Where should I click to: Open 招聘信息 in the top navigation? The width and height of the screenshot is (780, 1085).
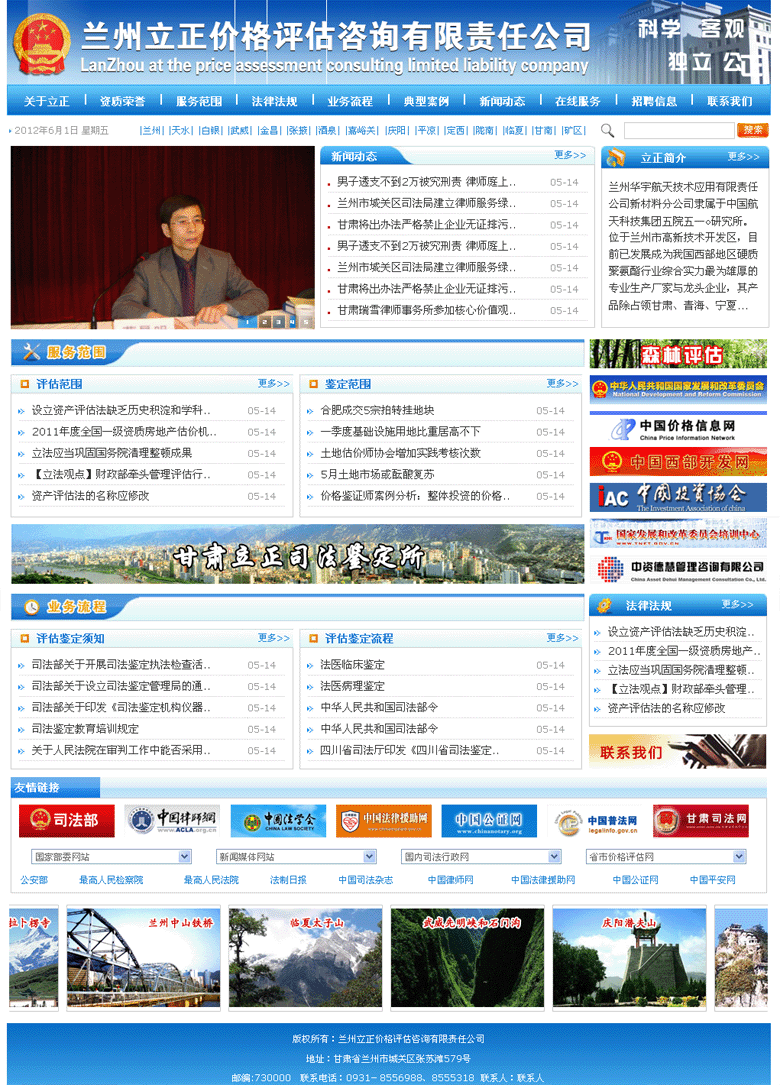(x=654, y=101)
